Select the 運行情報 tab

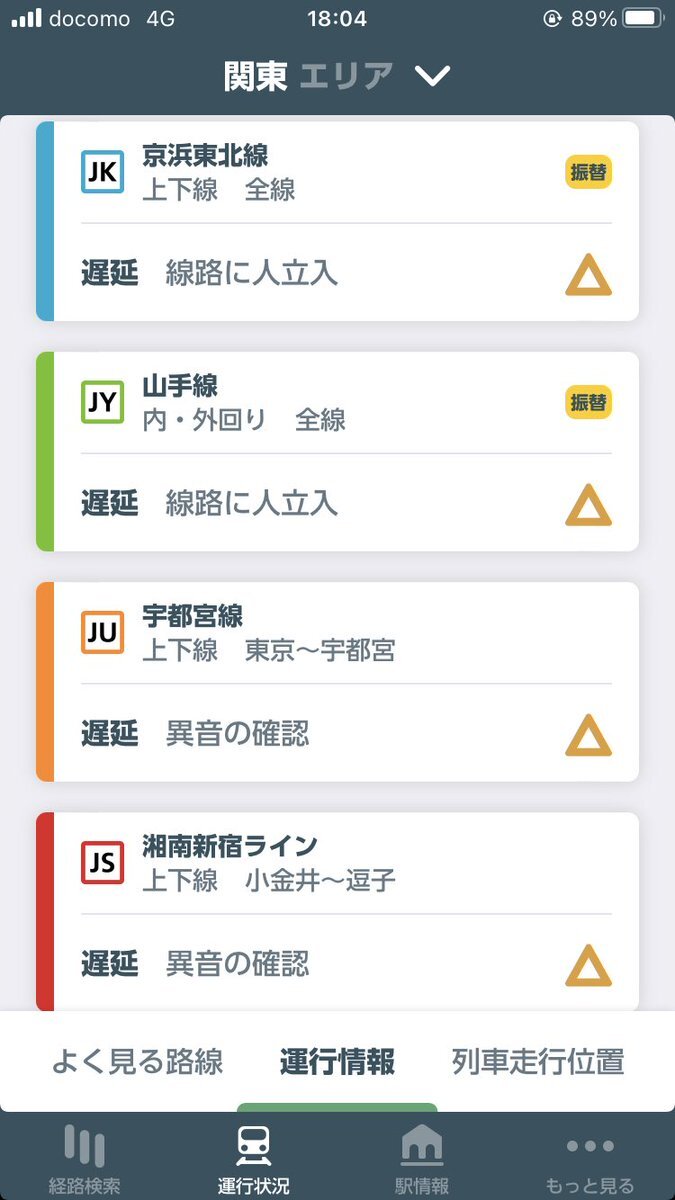click(337, 1061)
